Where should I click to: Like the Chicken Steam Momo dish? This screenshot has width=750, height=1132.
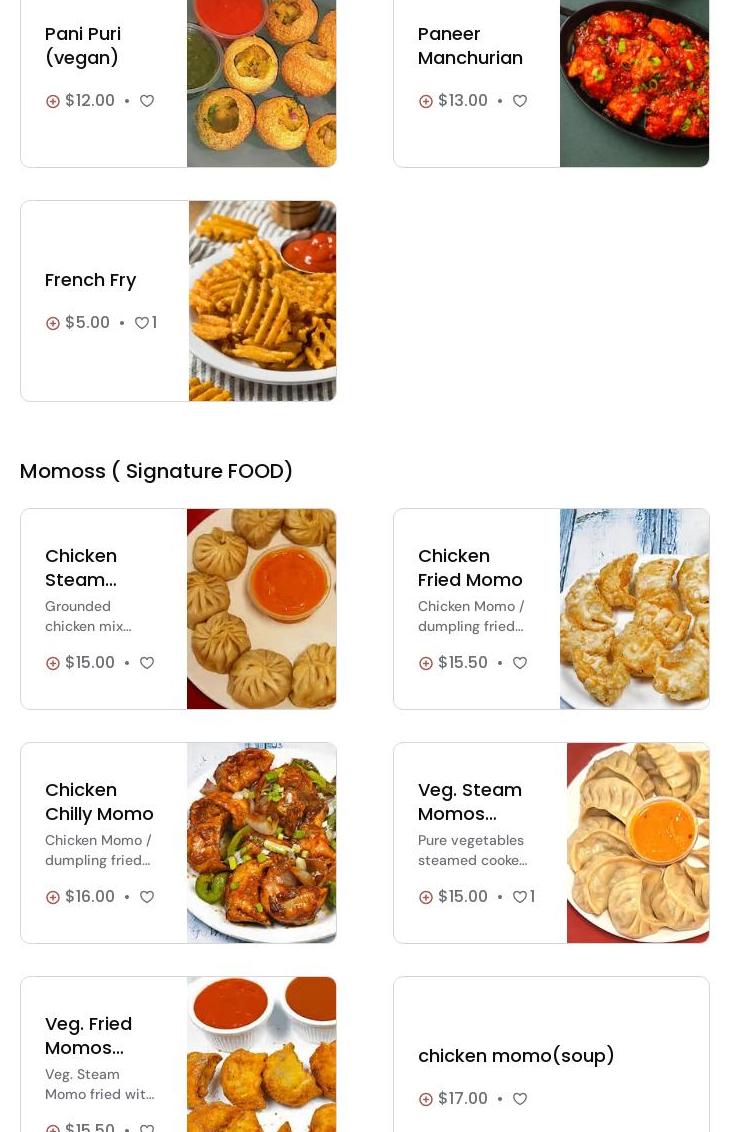pos(147,663)
